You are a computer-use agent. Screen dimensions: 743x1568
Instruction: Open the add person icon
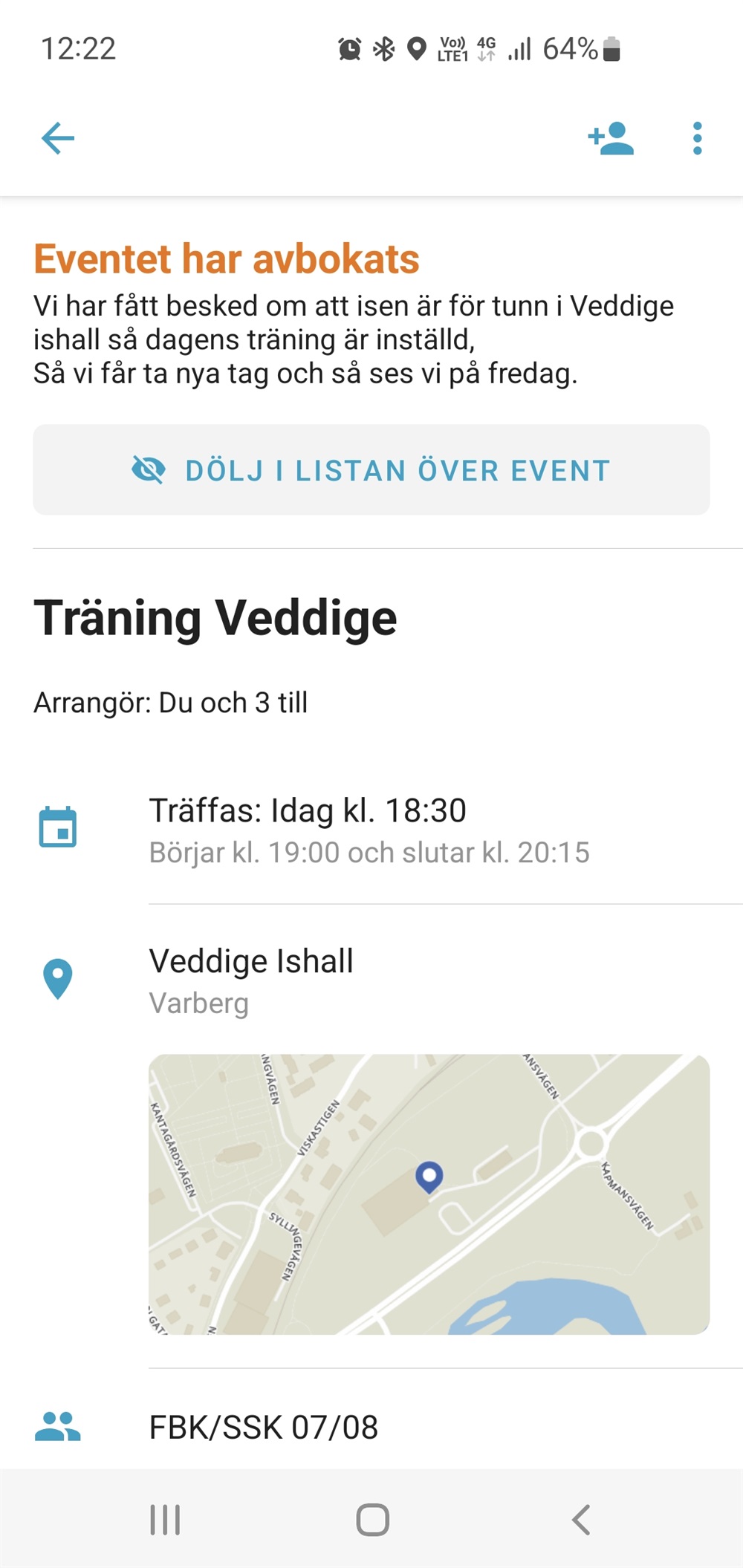pos(611,138)
